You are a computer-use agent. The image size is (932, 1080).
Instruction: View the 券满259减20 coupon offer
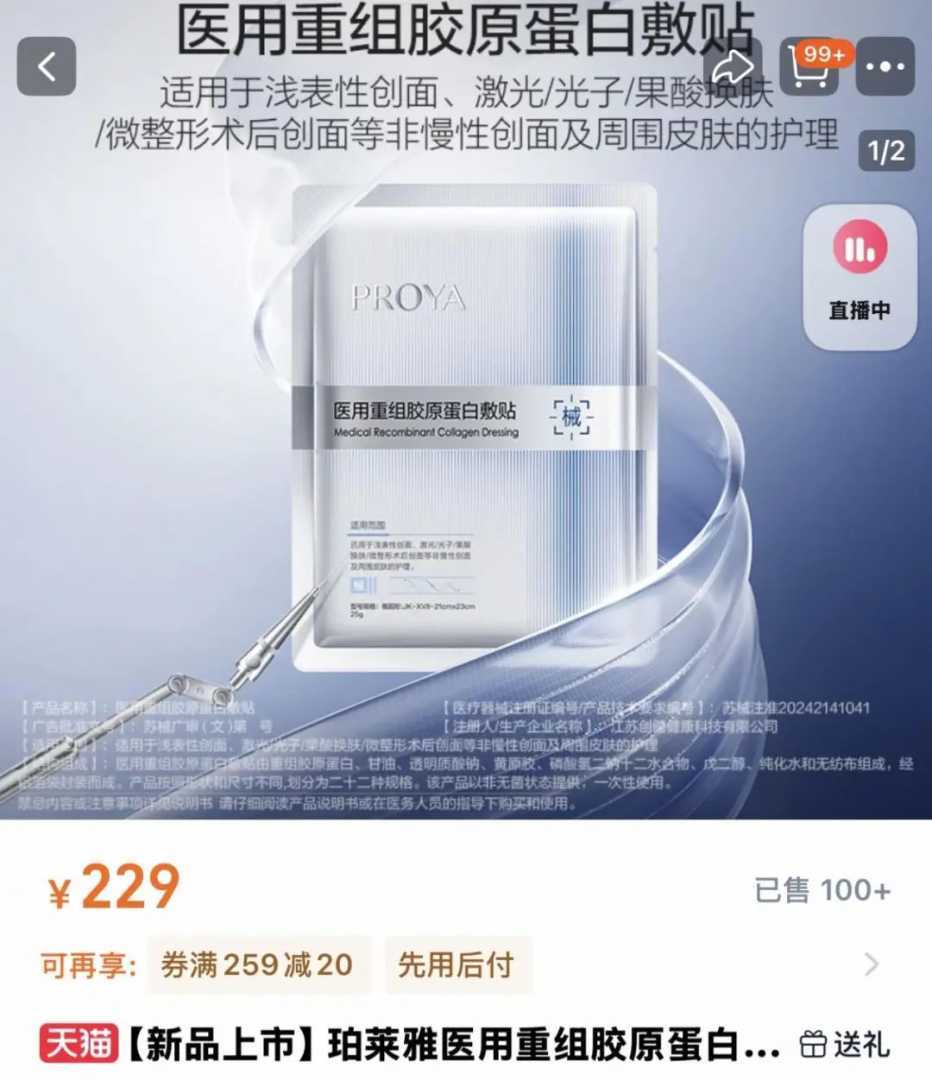coord(257,965)
